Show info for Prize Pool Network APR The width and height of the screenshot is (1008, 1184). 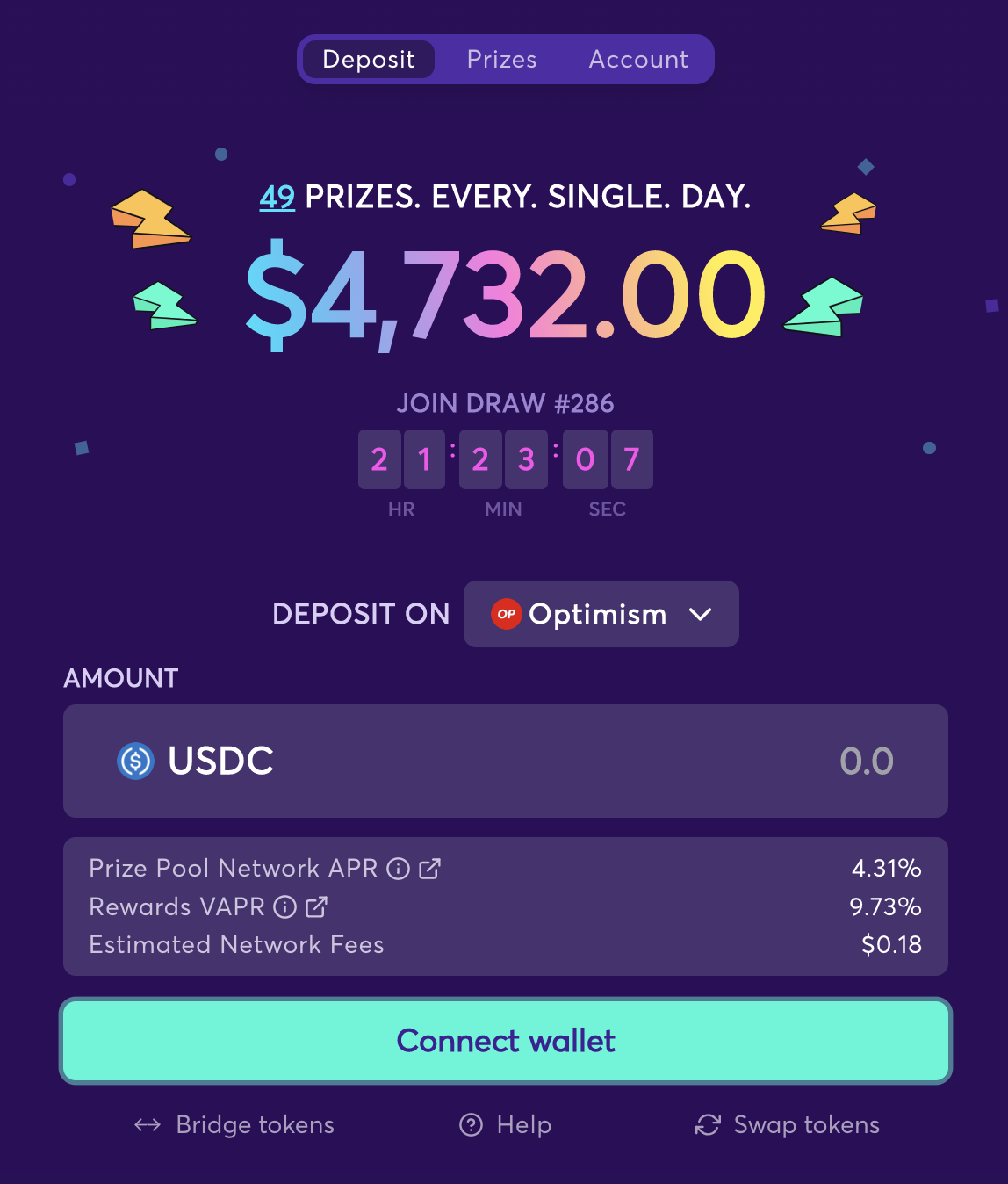click(399, 869)
